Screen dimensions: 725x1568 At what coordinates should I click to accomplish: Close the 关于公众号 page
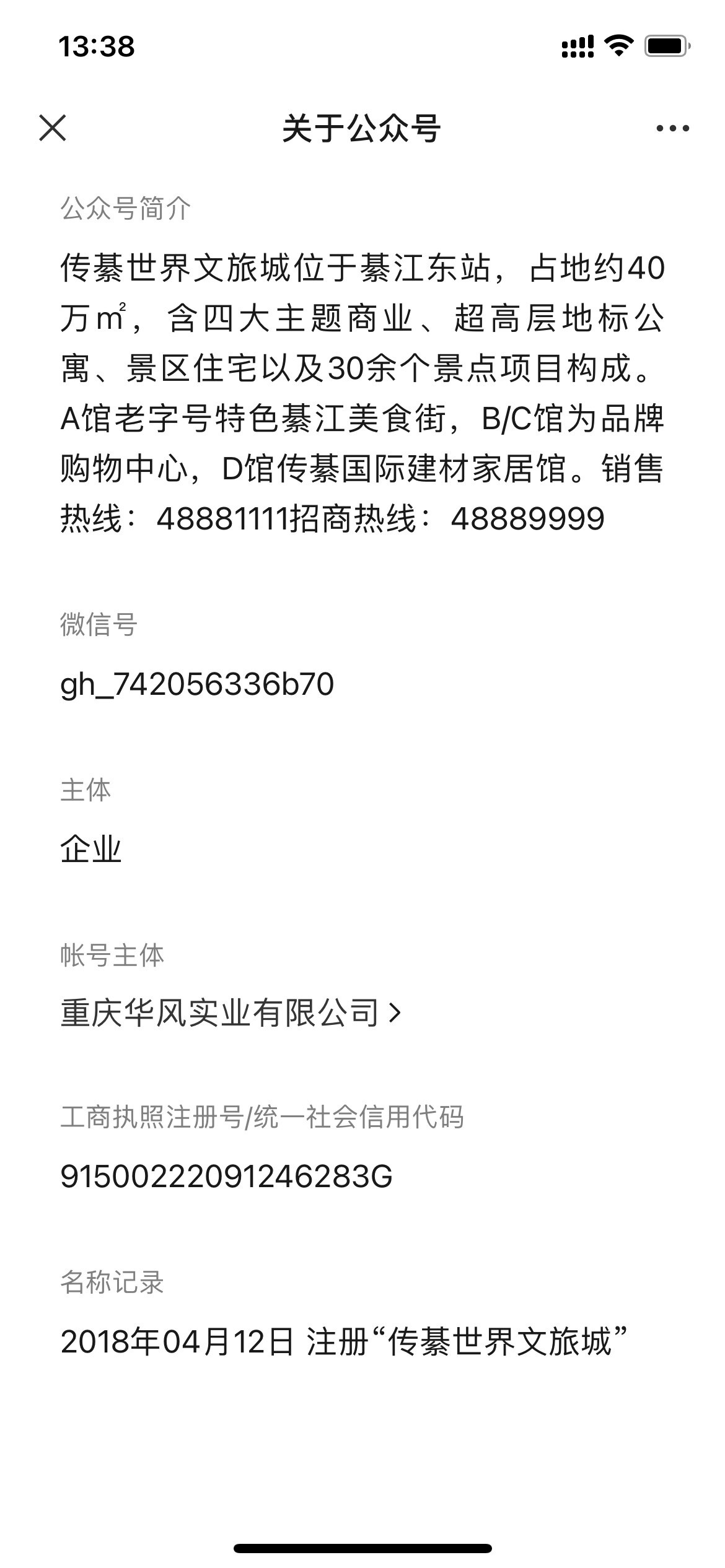(x=53, y=128)
